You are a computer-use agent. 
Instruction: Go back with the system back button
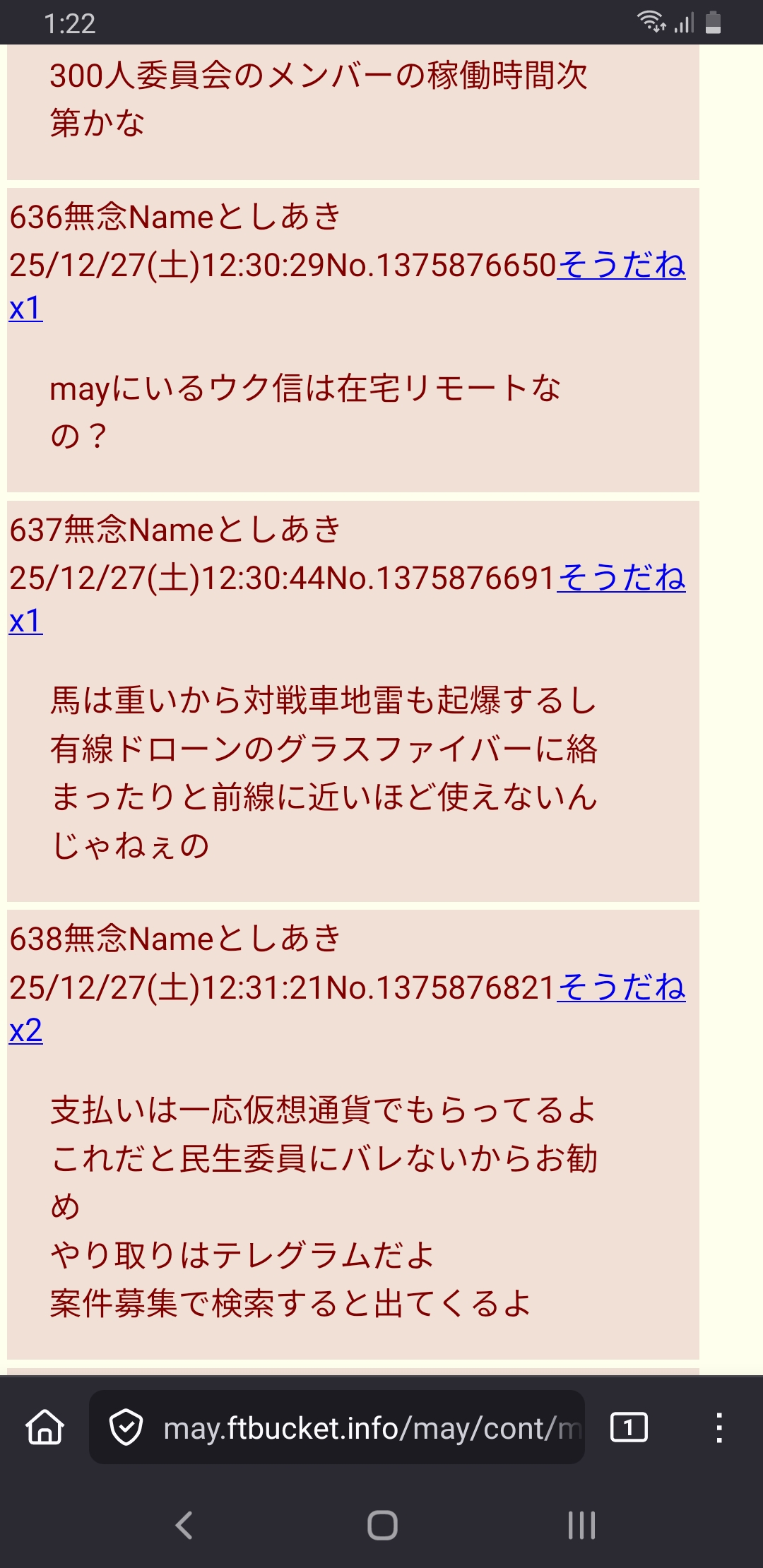coord(184,1525)
